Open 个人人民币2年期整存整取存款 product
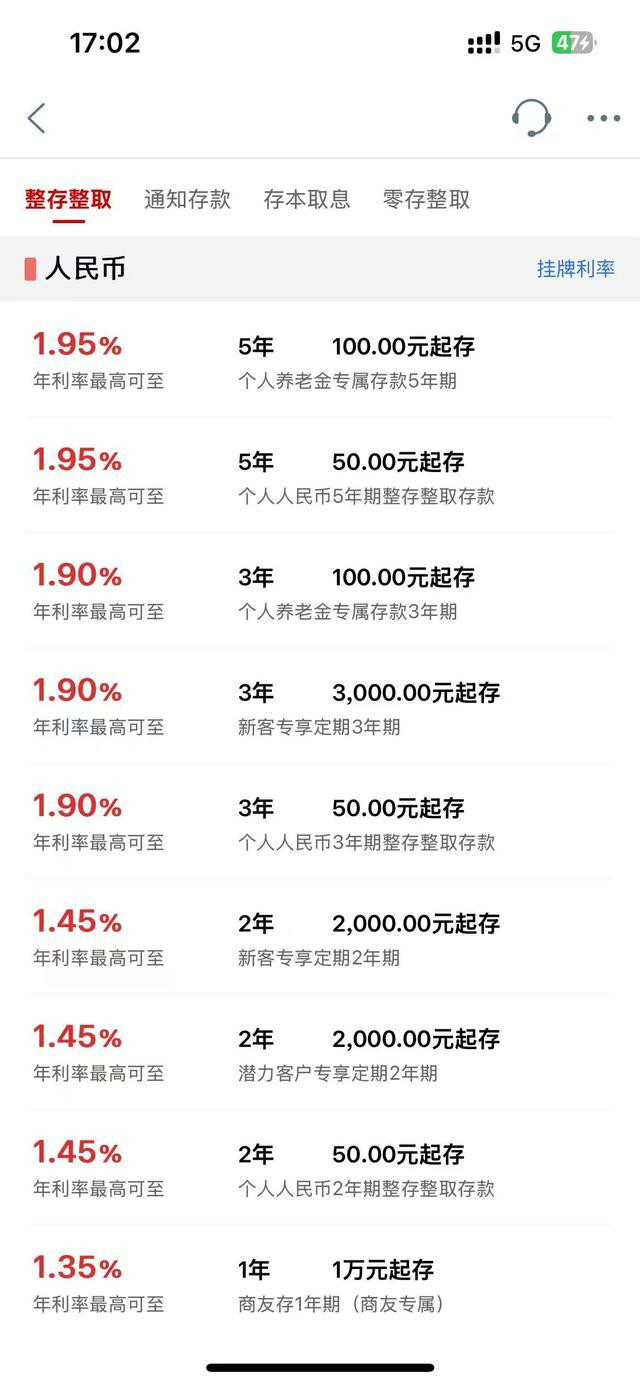 [x=320, y=1167]
